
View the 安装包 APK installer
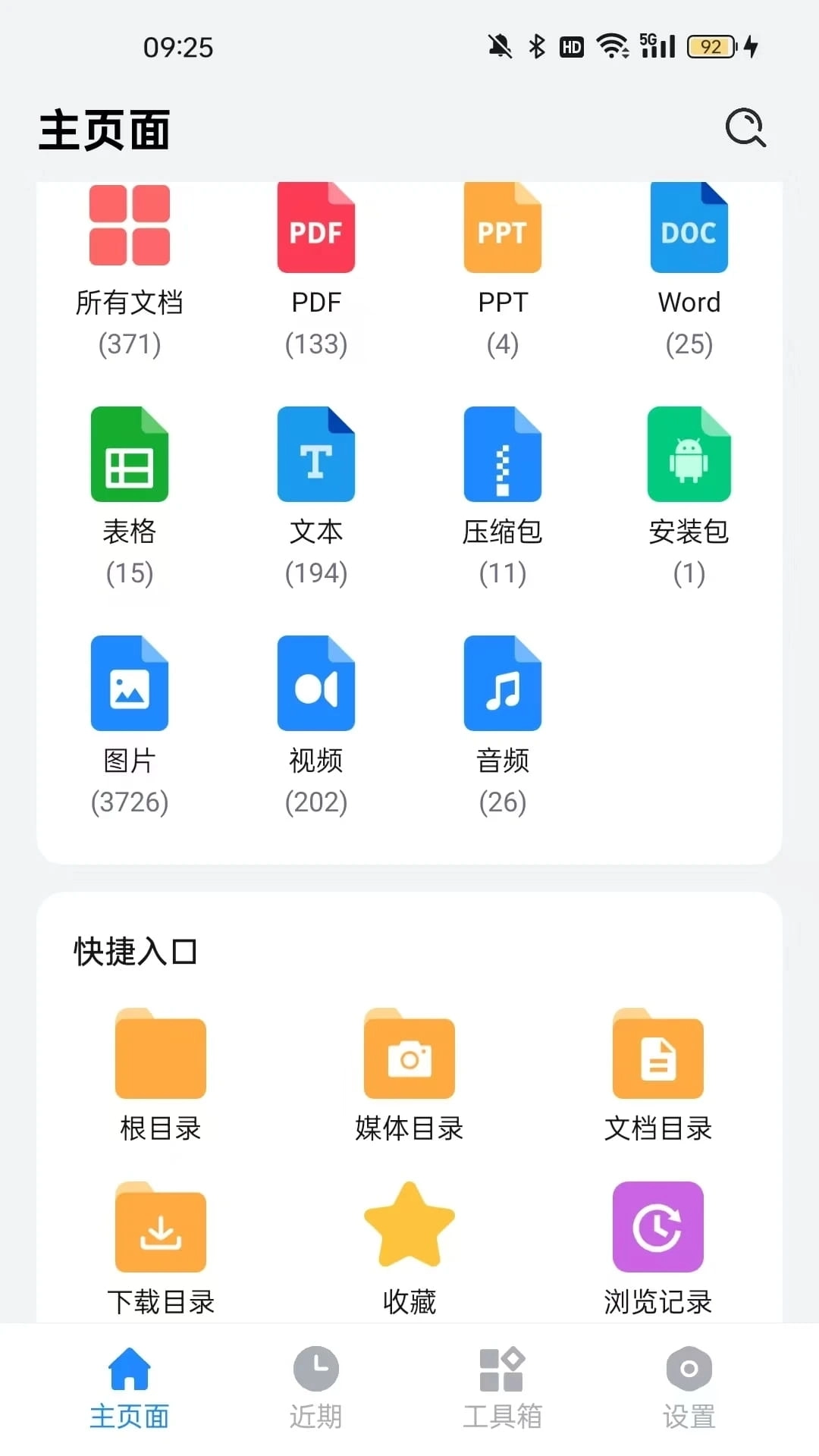click(689, 478)
